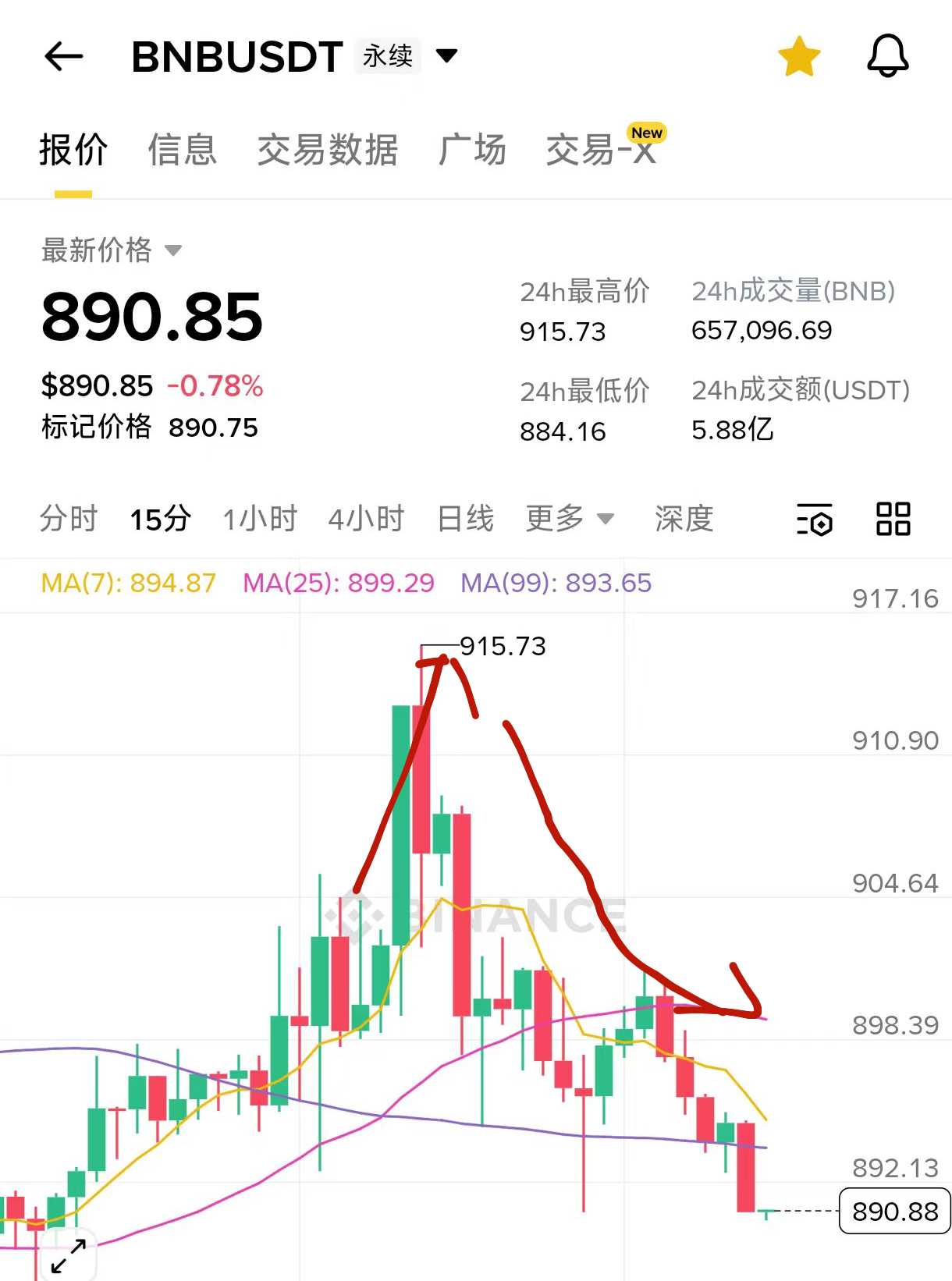Select the 分时 timeframe
The image size is (952, 1281).
[68, 519]
